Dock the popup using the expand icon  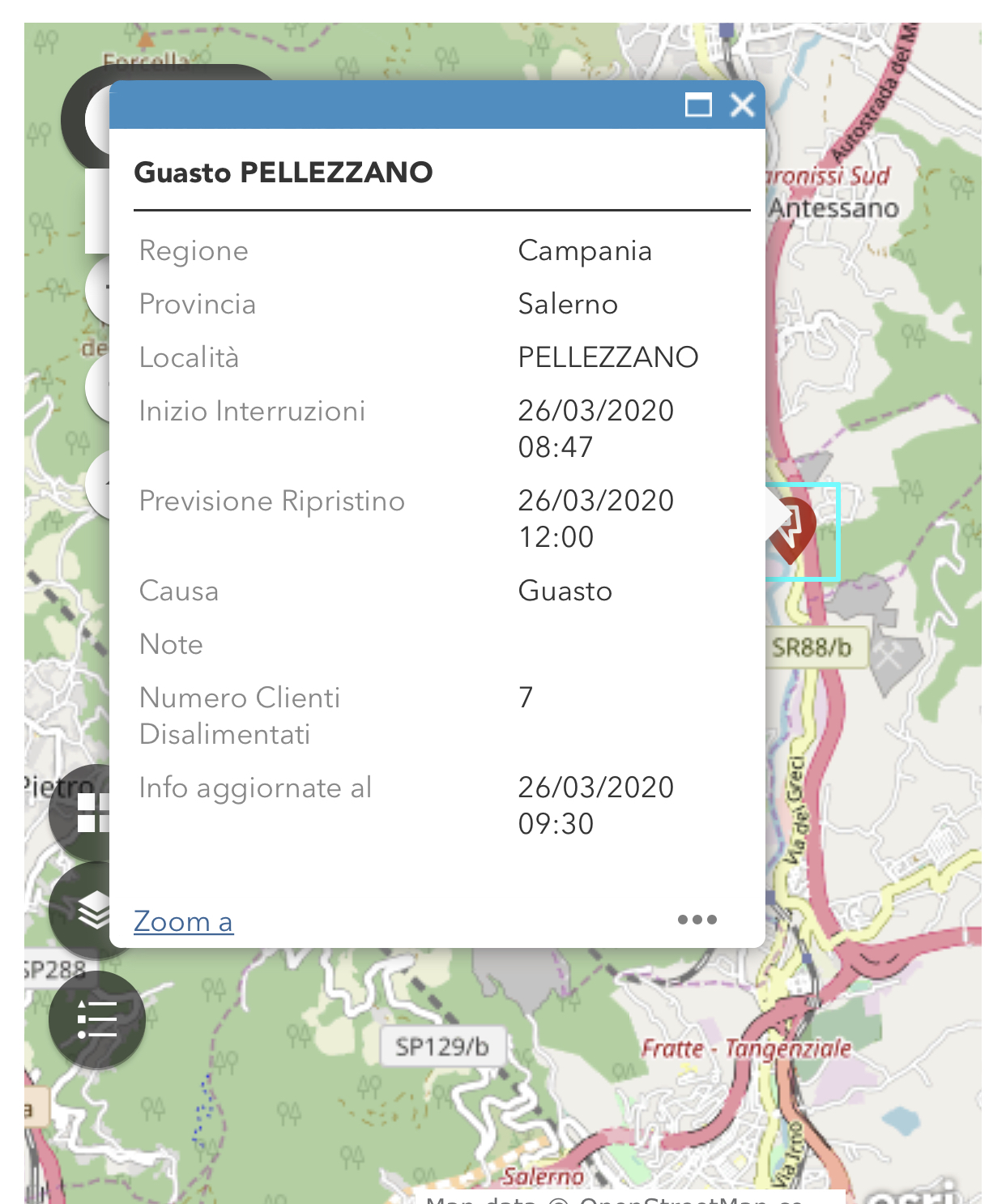(697, 105)
